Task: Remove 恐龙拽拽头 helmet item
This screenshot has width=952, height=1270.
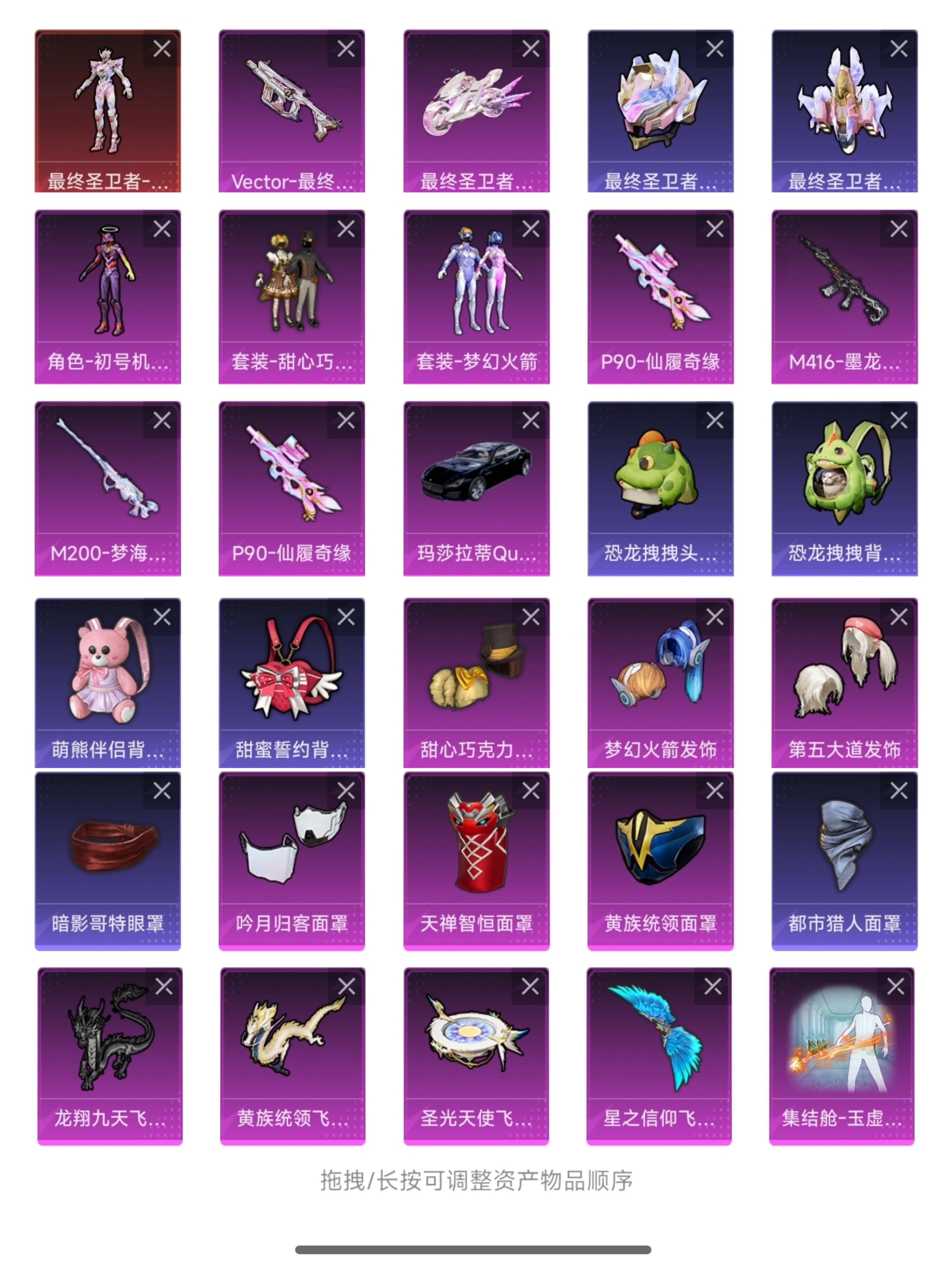Action: [714, 420]
